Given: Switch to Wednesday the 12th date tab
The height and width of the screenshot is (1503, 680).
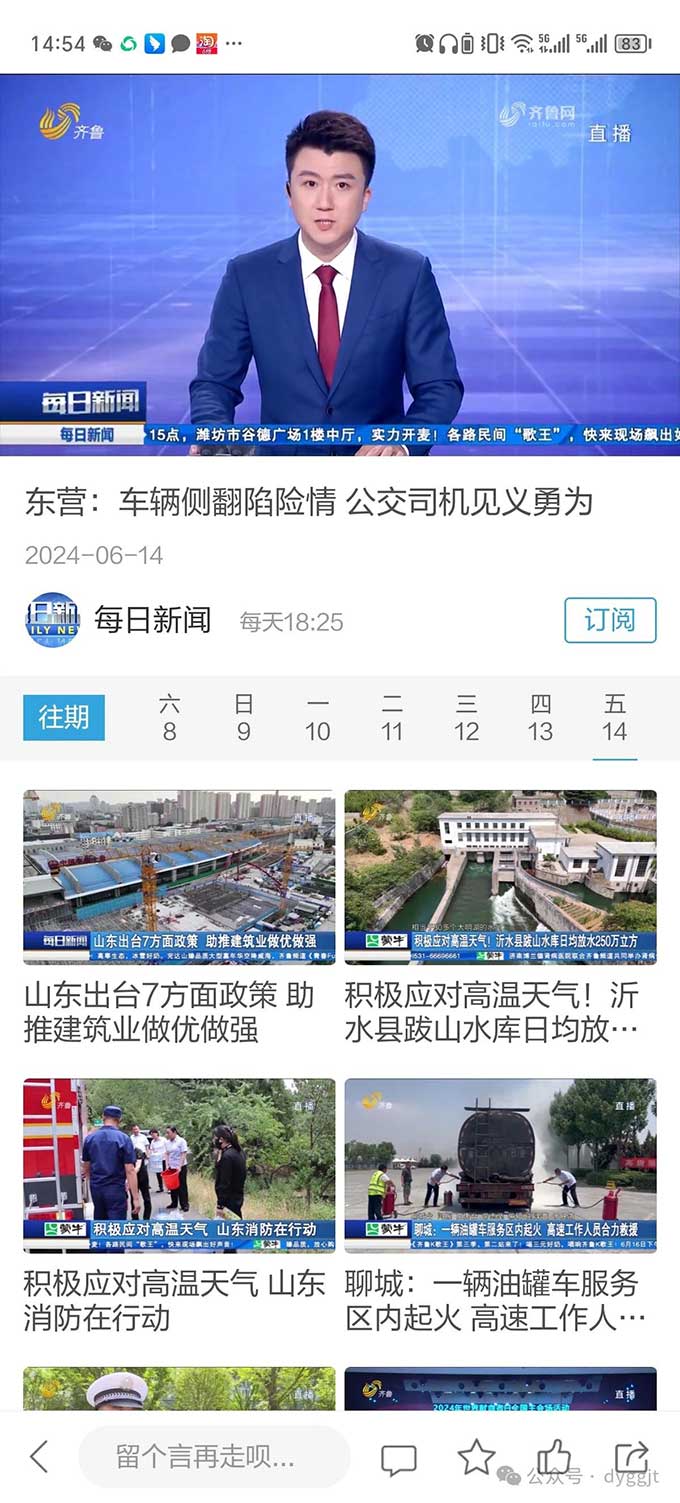Looking at the screenshot, I should (x=466, y=718).
